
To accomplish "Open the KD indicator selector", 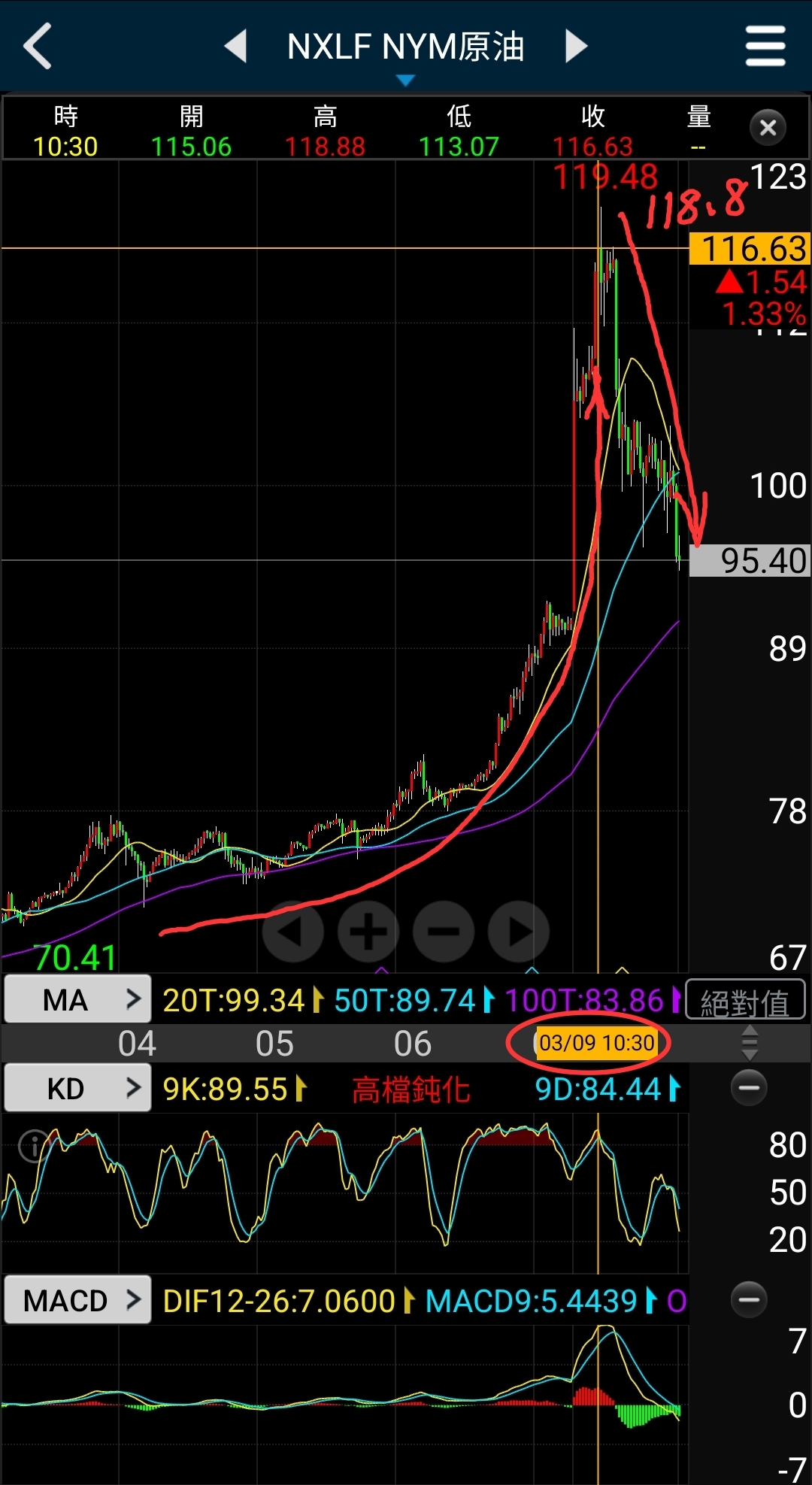I will [77, 1089].
